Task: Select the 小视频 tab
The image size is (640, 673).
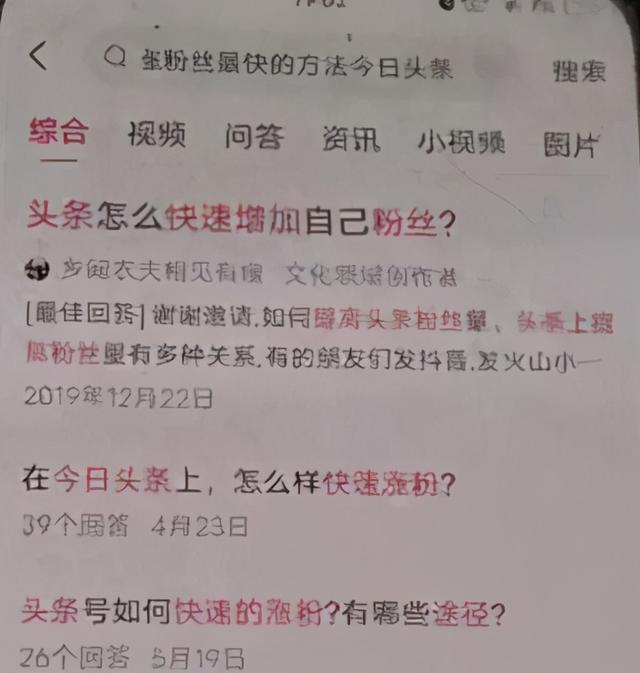Action: pyautogui.click(x=461, y=142)
